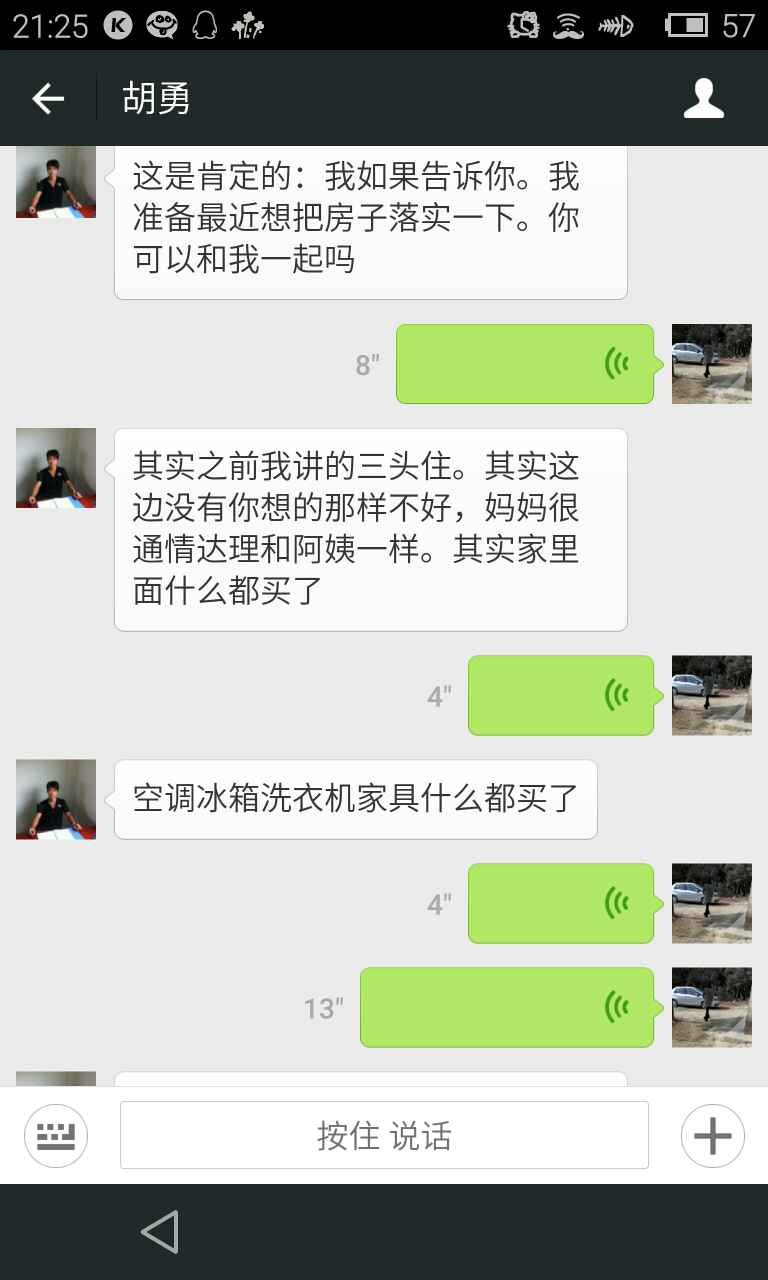768x1280 pixels.
Task: Hold the 按住 说话 talk button
Action: click(x=384, y=1135)
